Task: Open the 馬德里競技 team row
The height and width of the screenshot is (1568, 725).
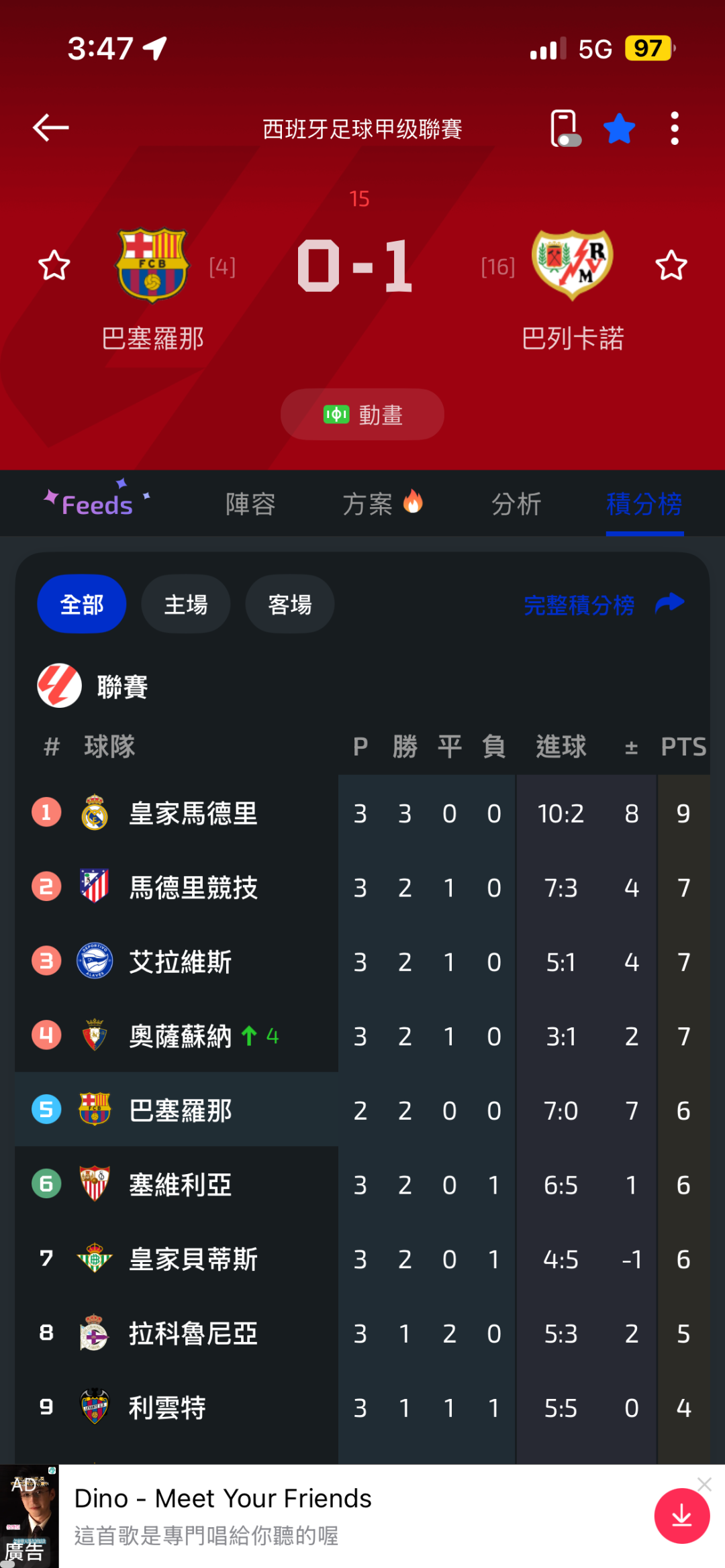Action: [x=362, y=888]
